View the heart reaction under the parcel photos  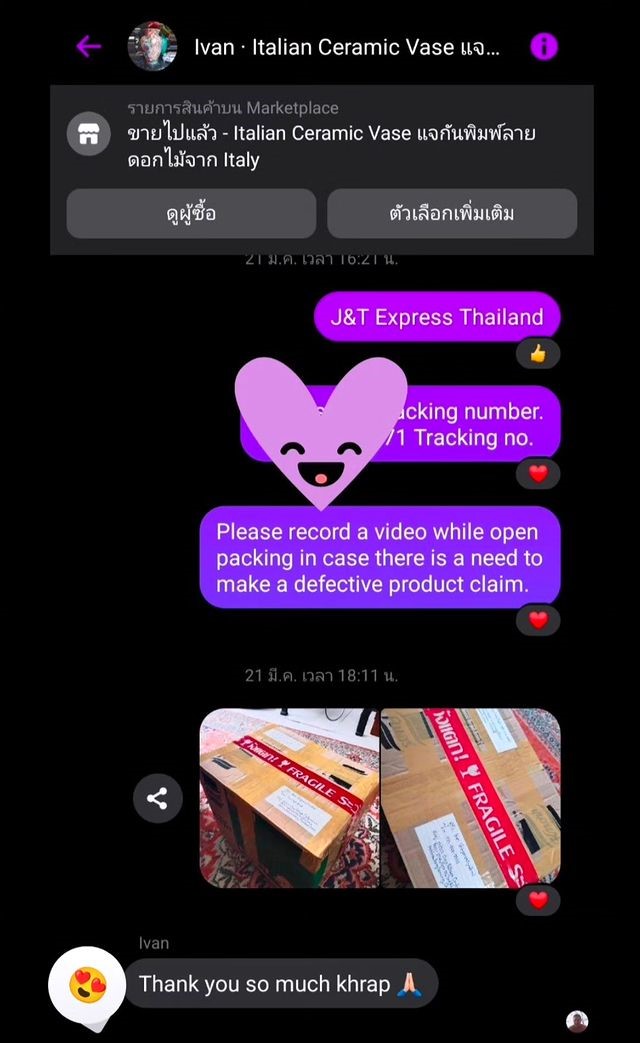538,900
